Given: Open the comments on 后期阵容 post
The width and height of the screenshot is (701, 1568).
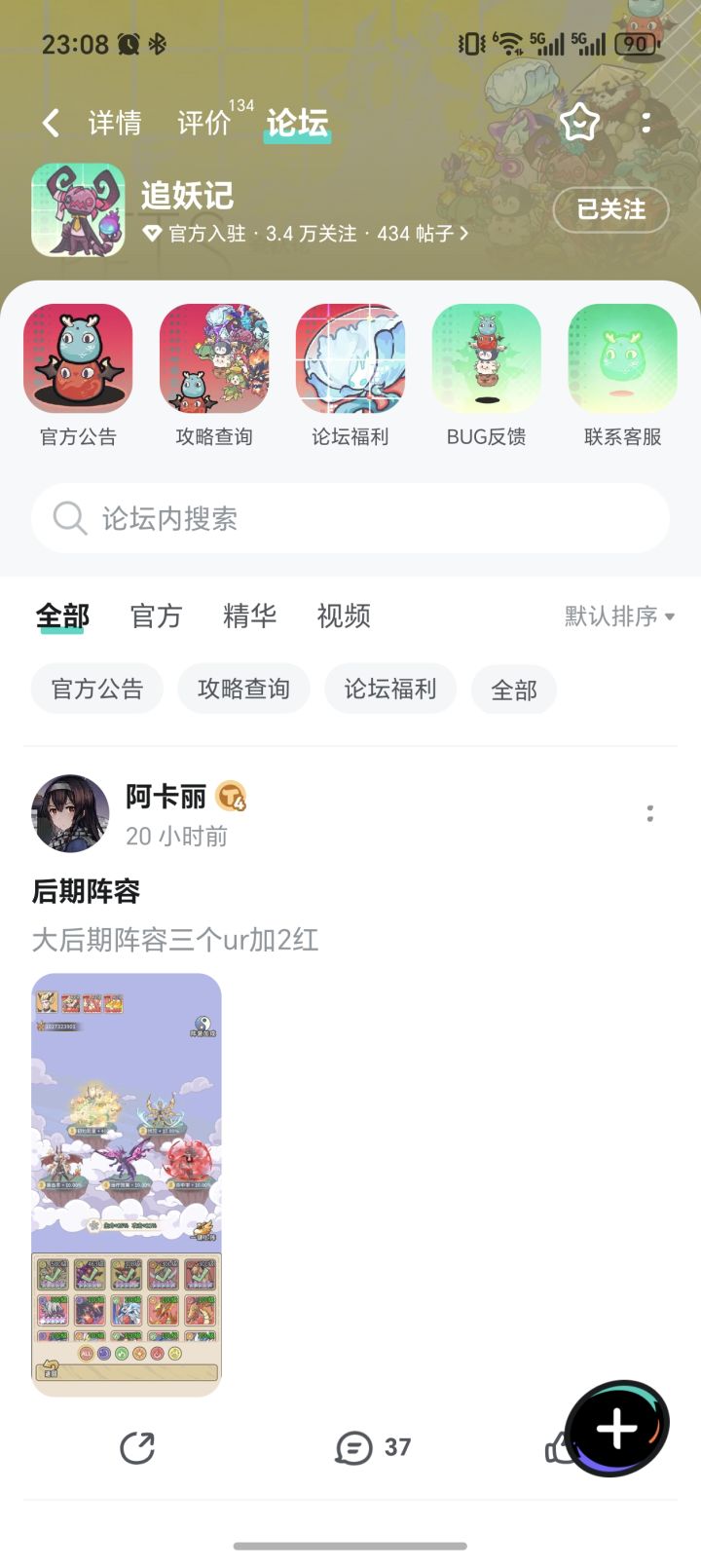Looking at the screenshot, I should point(373,1448).
